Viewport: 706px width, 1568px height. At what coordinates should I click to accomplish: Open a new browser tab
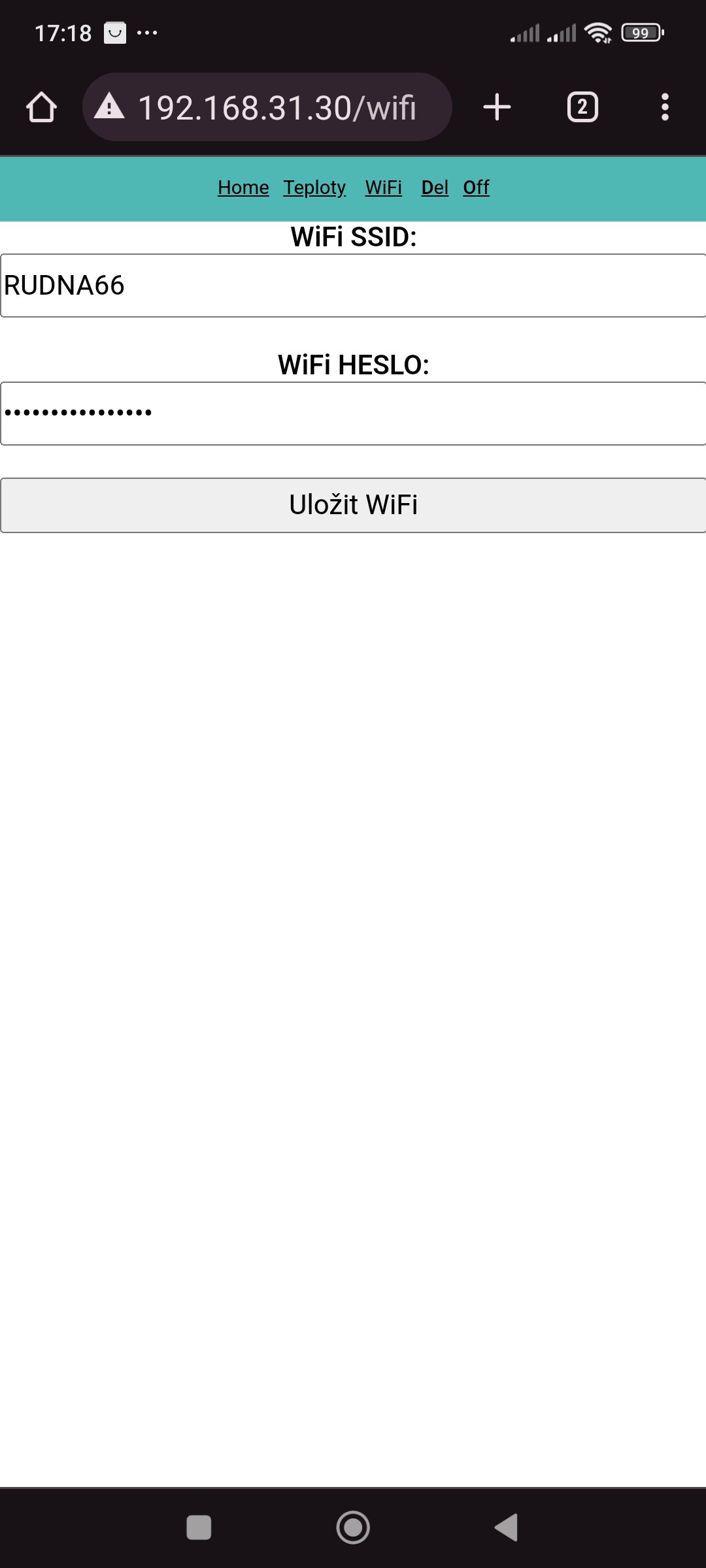[x=497, y=107]
